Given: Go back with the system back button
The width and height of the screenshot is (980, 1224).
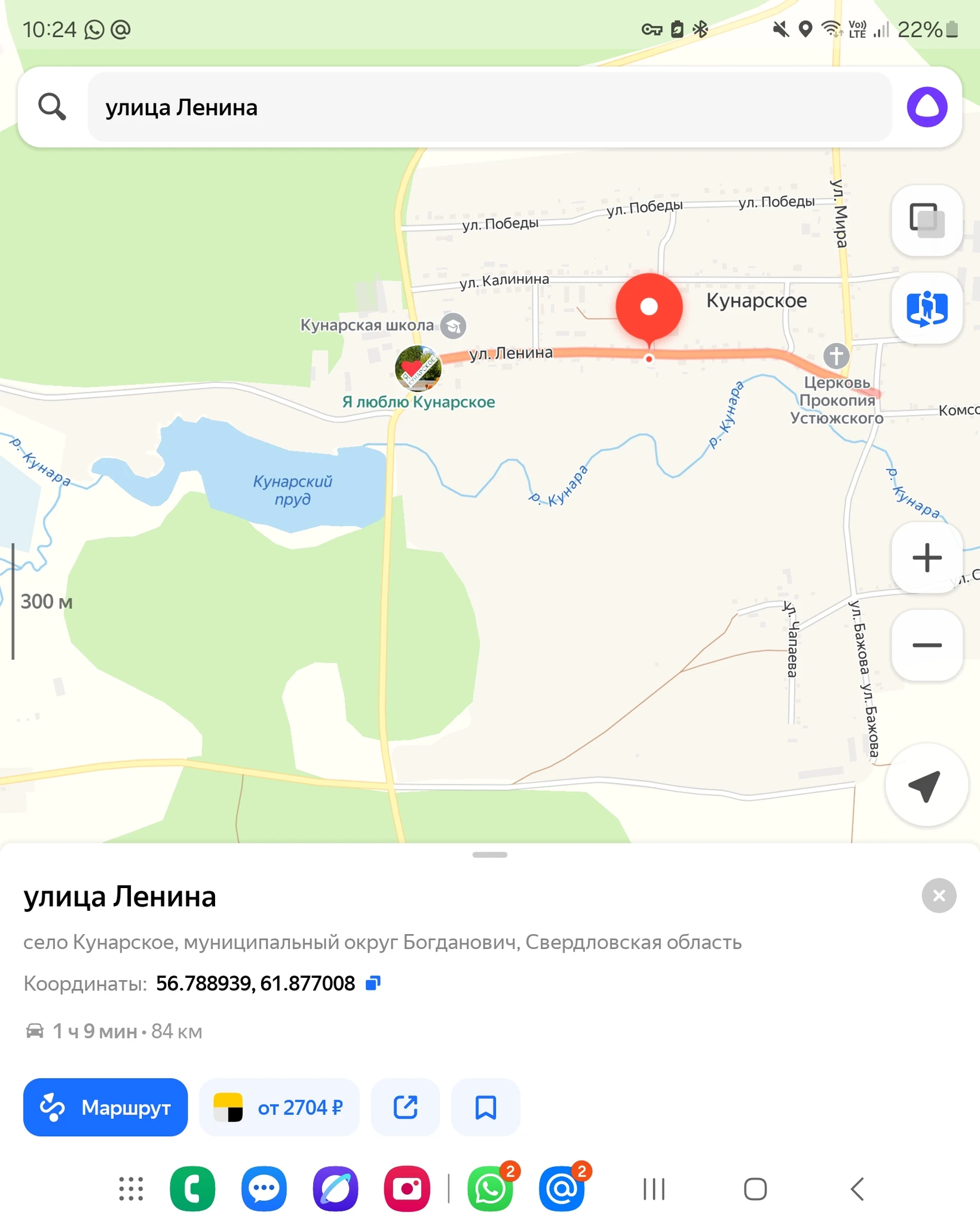Looking at the screenshot, I should 857,1189.
